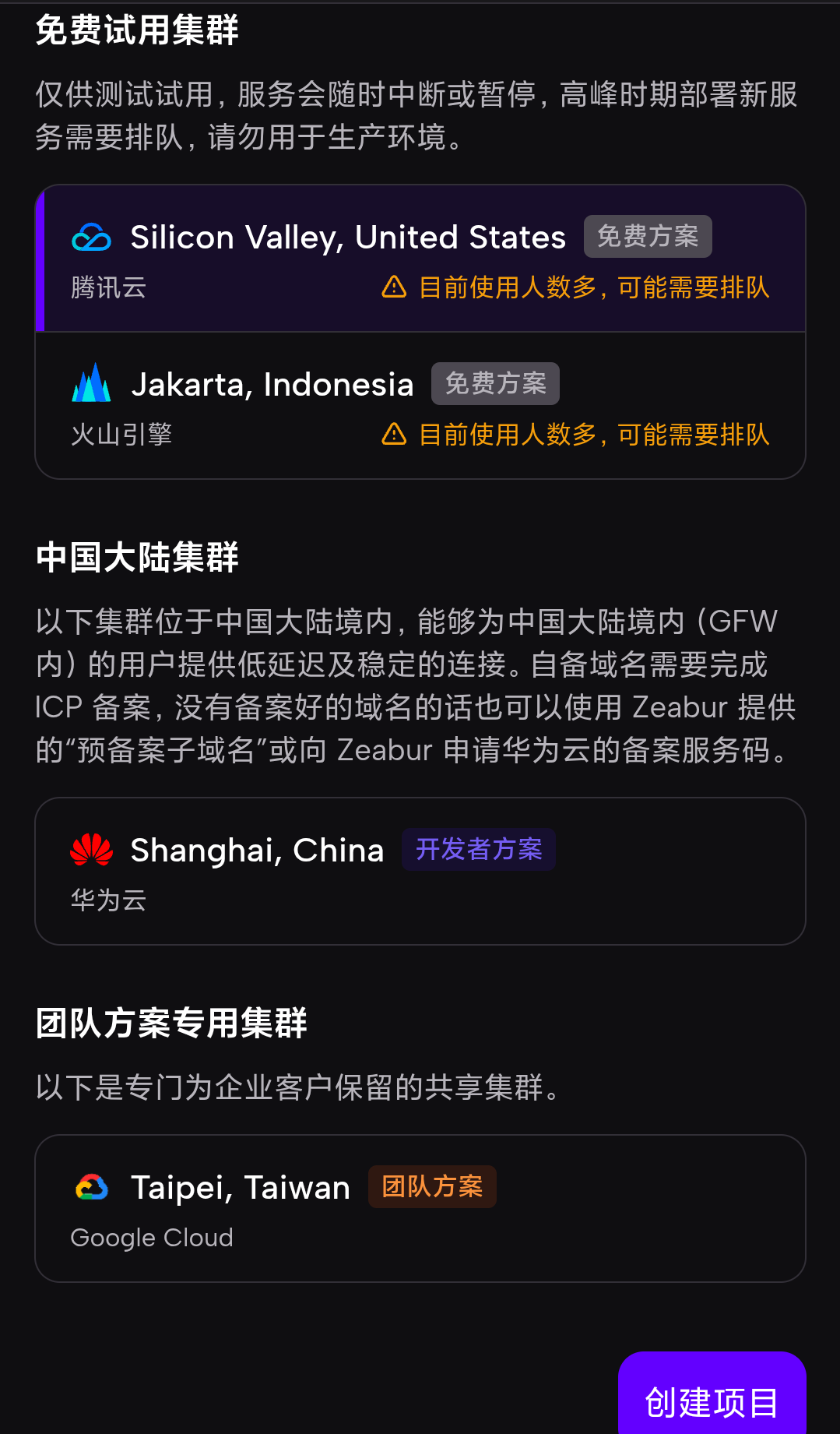
Task: Click the warning icon next to Silicon Valley queue notice
Action: (393, 287)
